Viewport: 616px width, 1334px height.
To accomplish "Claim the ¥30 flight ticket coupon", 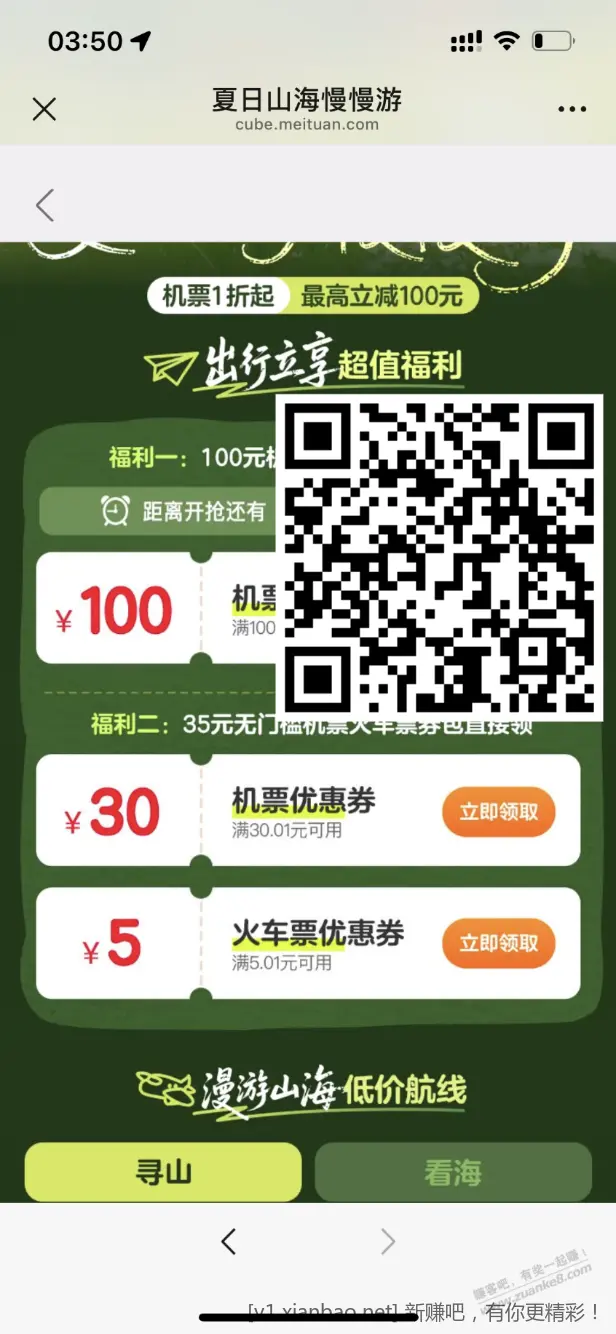I will click(x=498, y=812).
